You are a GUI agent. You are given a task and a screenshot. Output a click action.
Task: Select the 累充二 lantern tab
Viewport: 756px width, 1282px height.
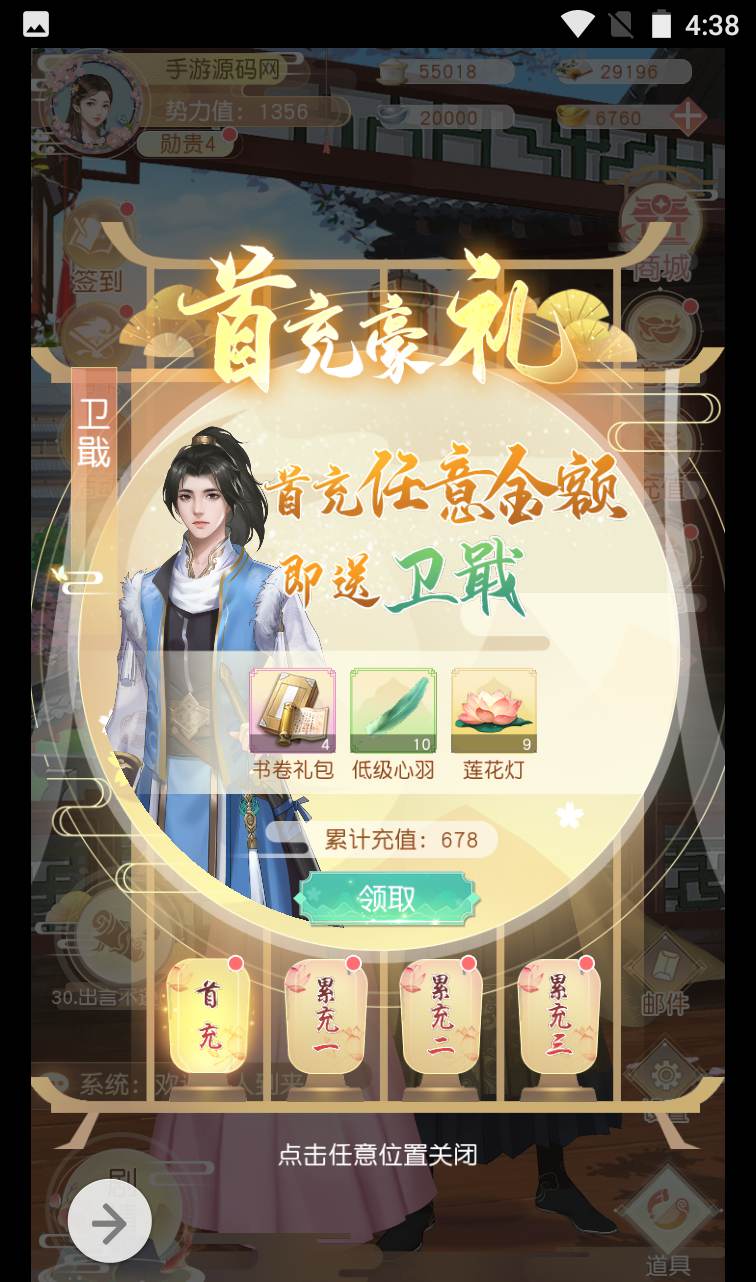pos(441,1017)
